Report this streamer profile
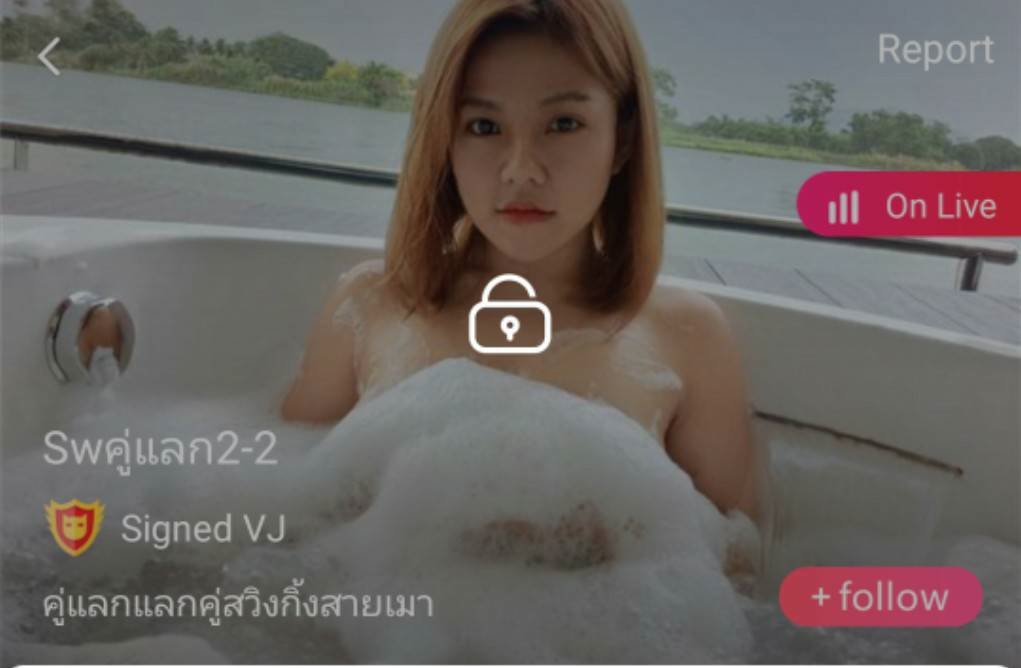Screen dimensions: 1021x668 point(935,50)
